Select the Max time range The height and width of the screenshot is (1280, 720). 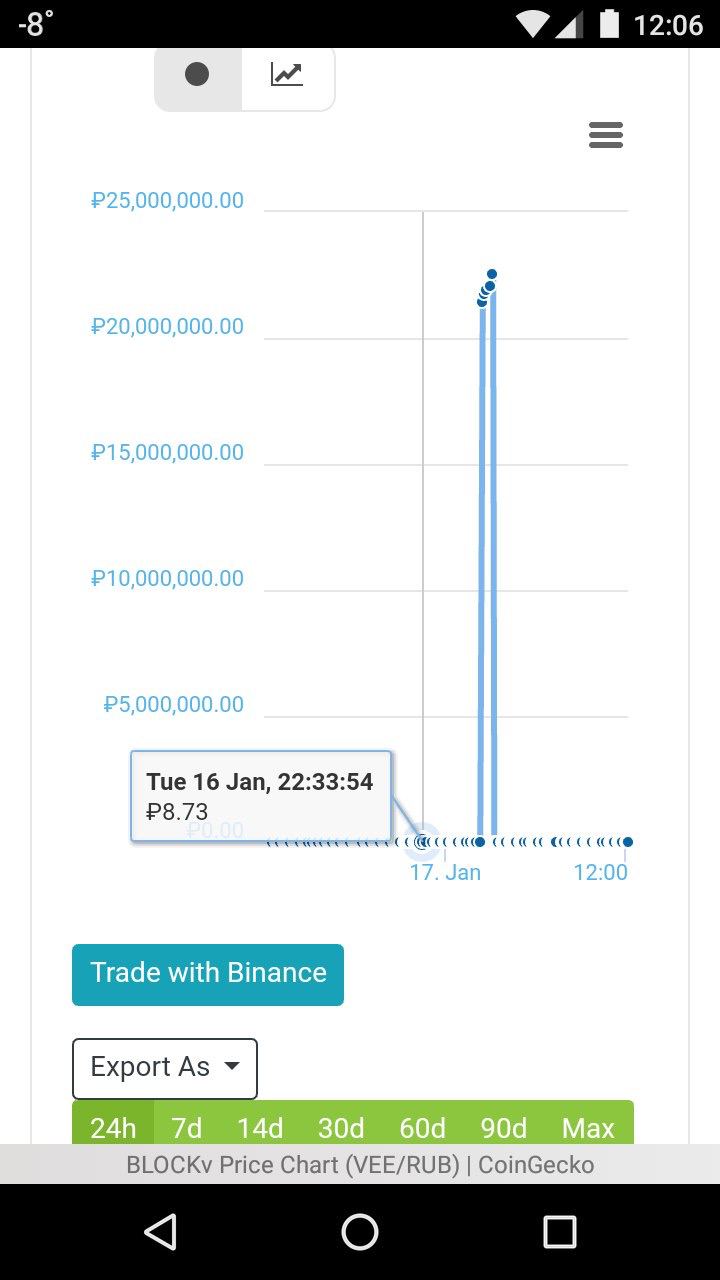pyautogui.click(x=588, y=1127)
